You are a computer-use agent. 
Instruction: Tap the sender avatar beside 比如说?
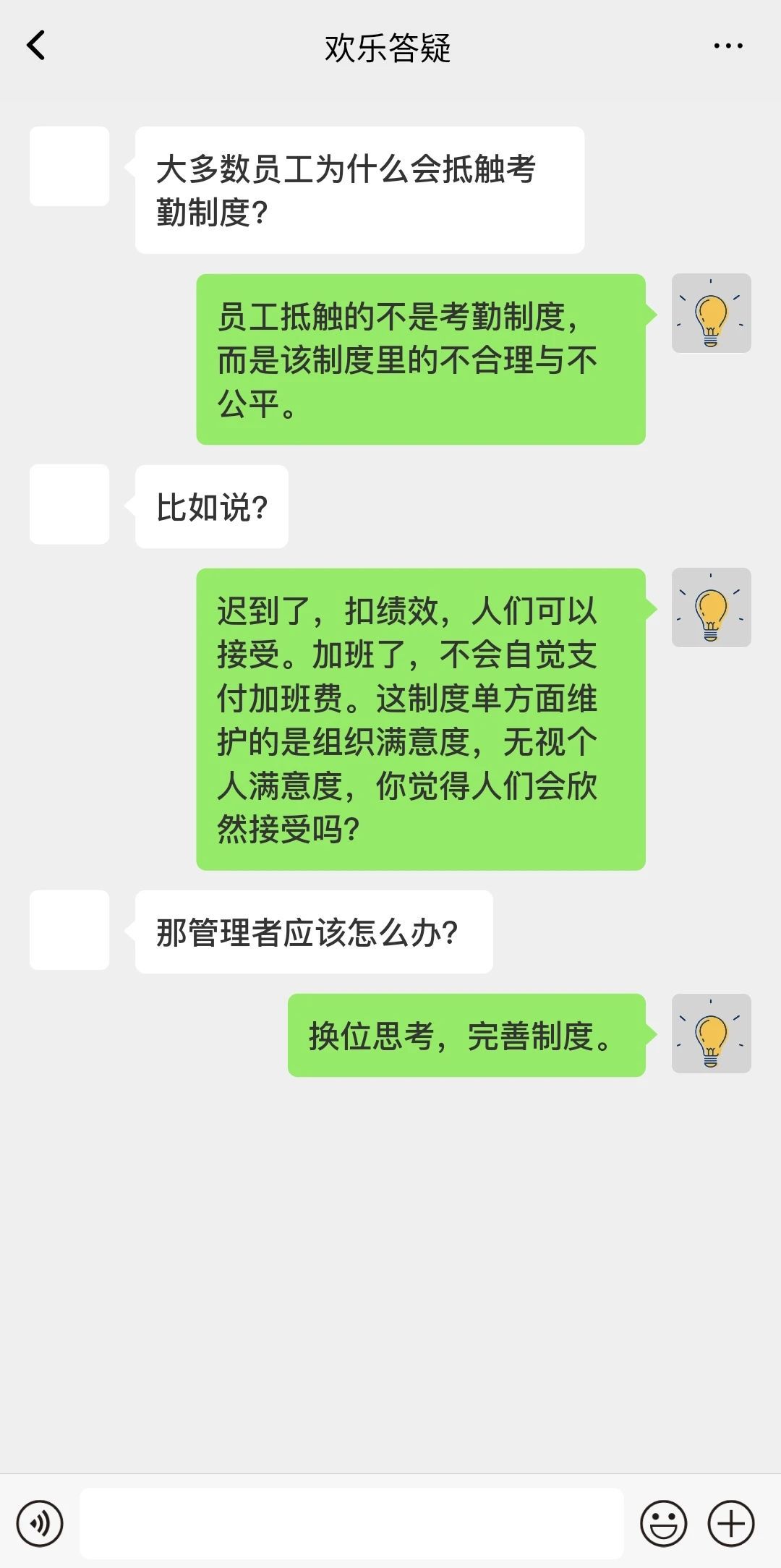tap(69, 504)
